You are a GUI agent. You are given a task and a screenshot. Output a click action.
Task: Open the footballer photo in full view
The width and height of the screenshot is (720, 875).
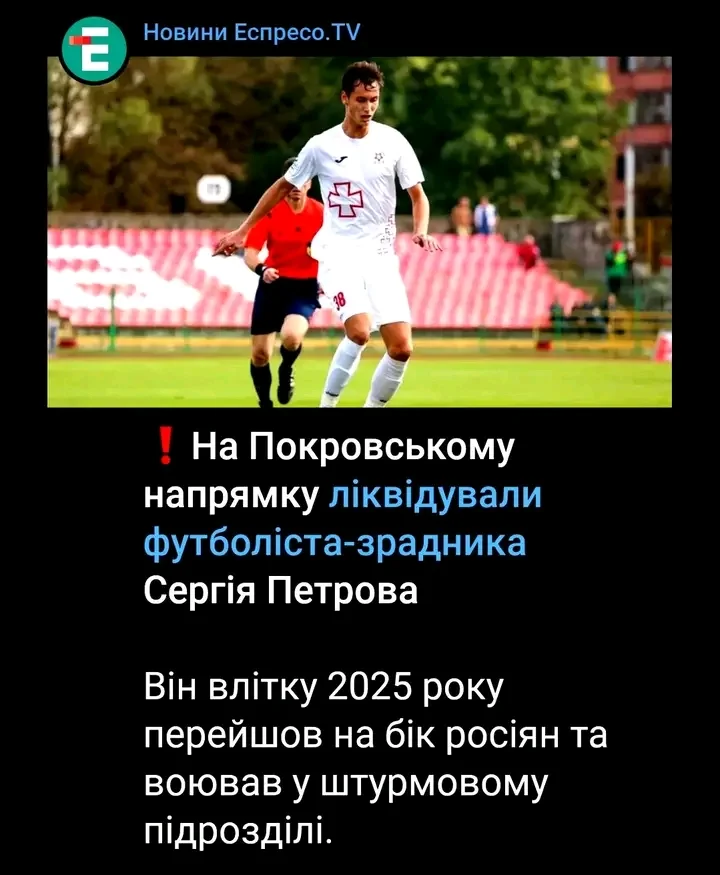[x=359, y=232]
